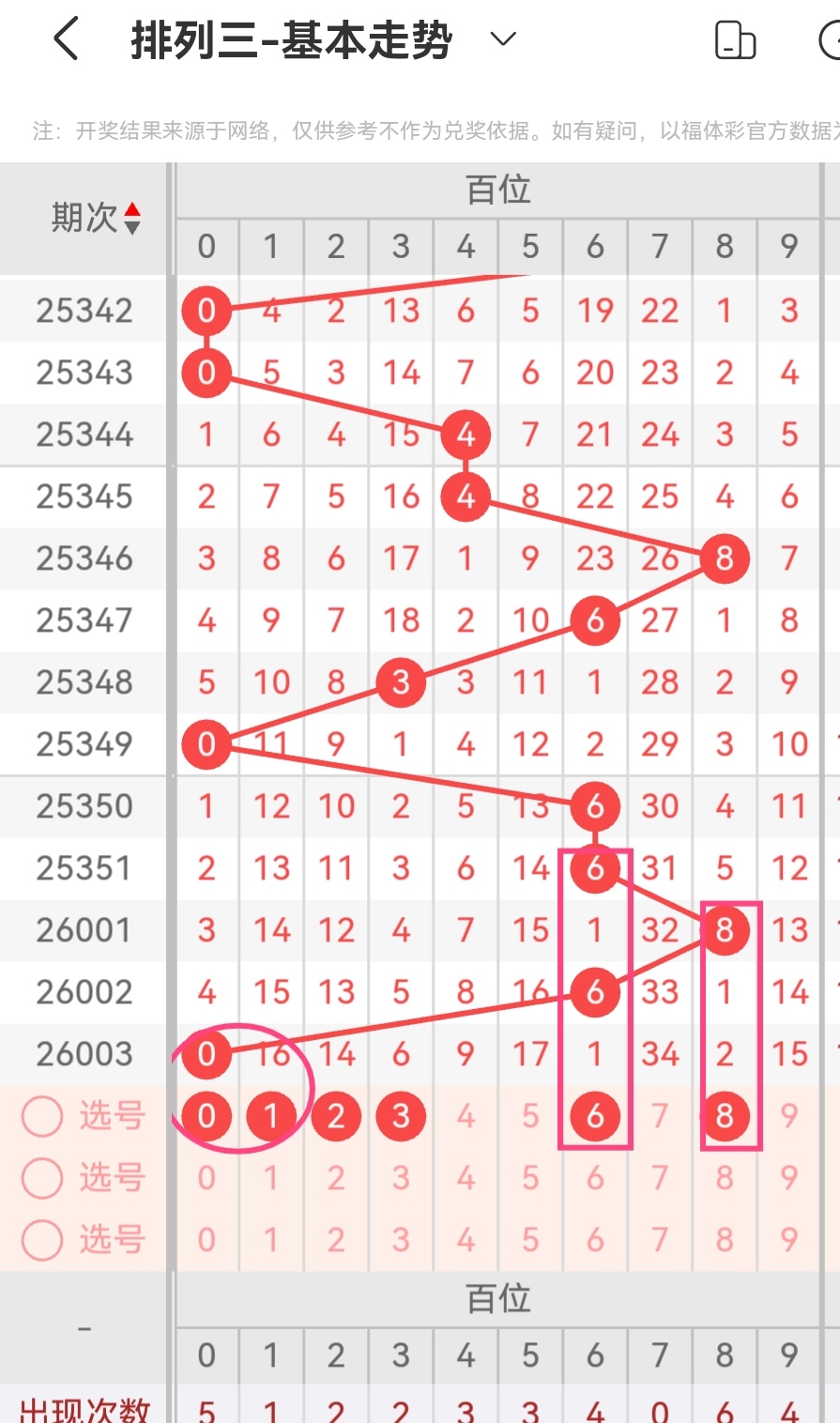Tap the second 选号 radio circle
Image resolution: width=840 pixels, height=1423 pixels.
tap(41, 1178)
